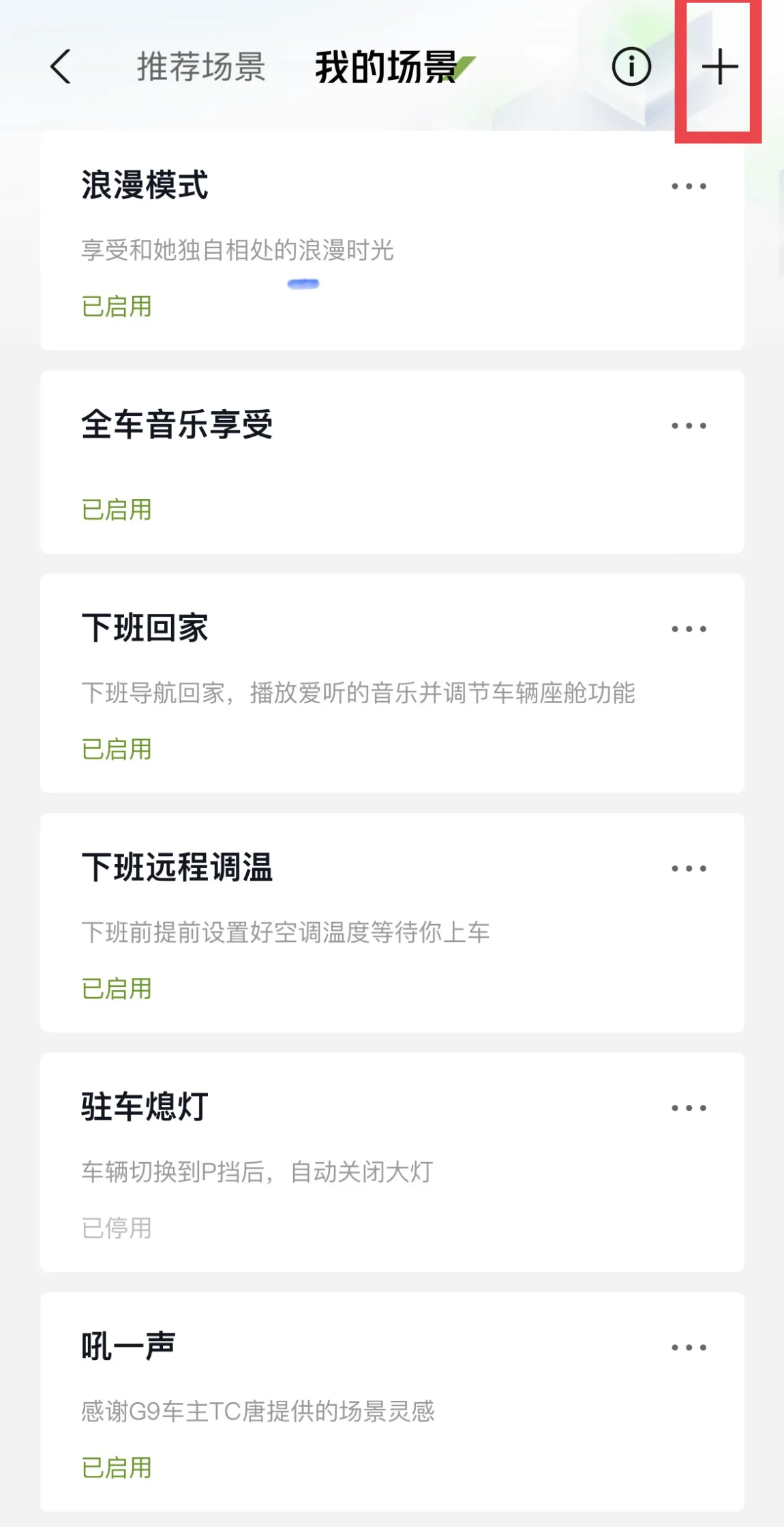
Task: Open the 浪漫模式 scene card
Action: pos(392,241)
